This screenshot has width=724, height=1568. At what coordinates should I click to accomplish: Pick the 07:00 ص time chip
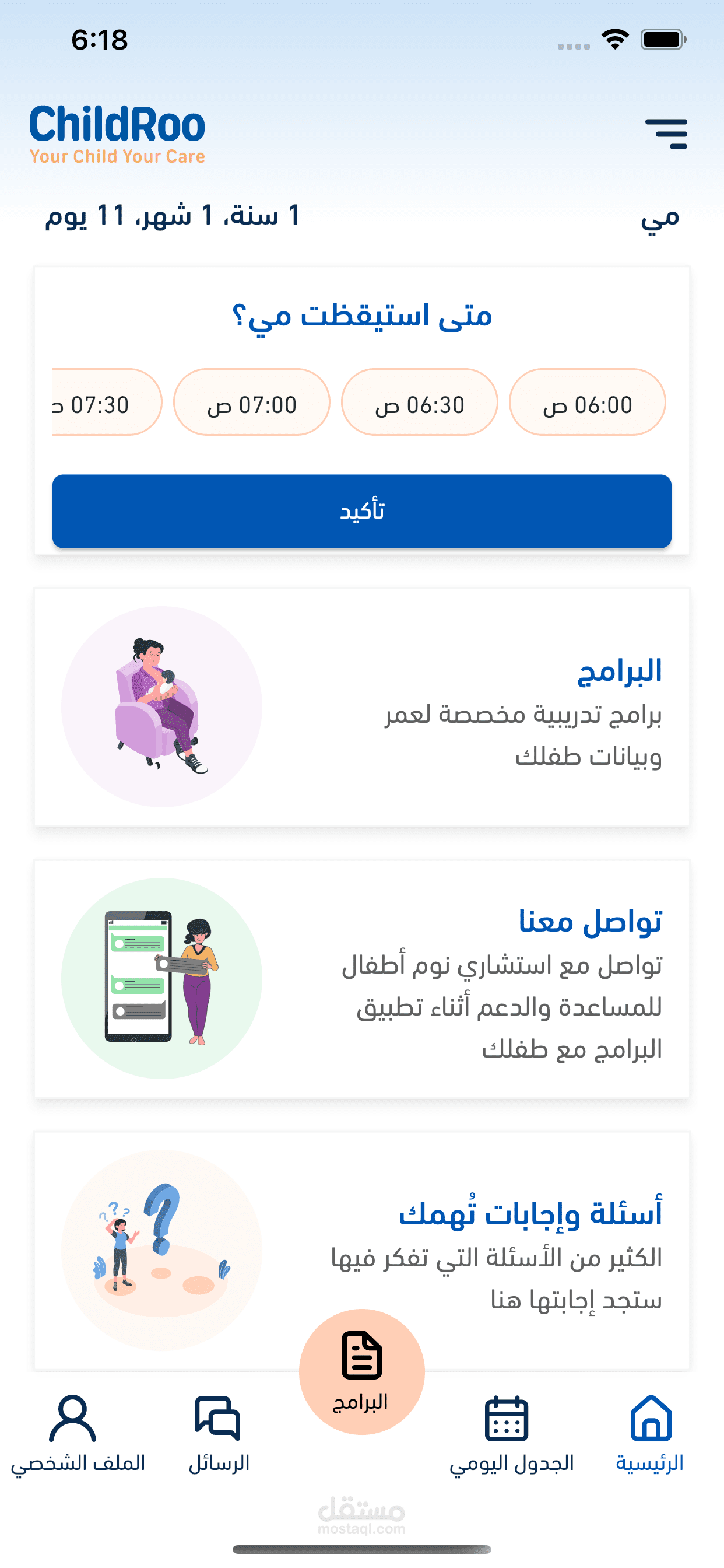pyautogui.click(x=251, y=402)
